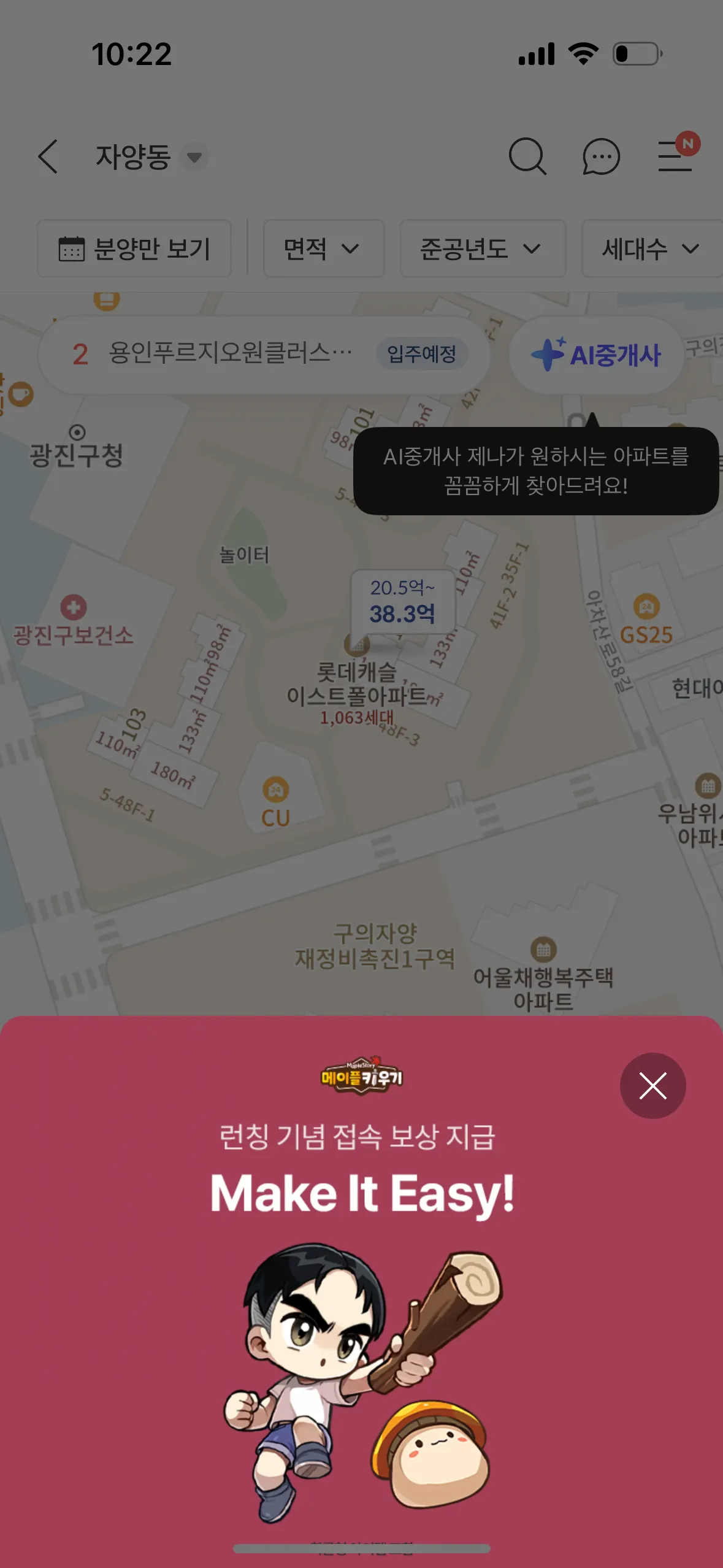This screenshot has height=1568, width=723.
Task: Expand the 준공년도 filter dropdown
Action: click(x=482, y=249)
